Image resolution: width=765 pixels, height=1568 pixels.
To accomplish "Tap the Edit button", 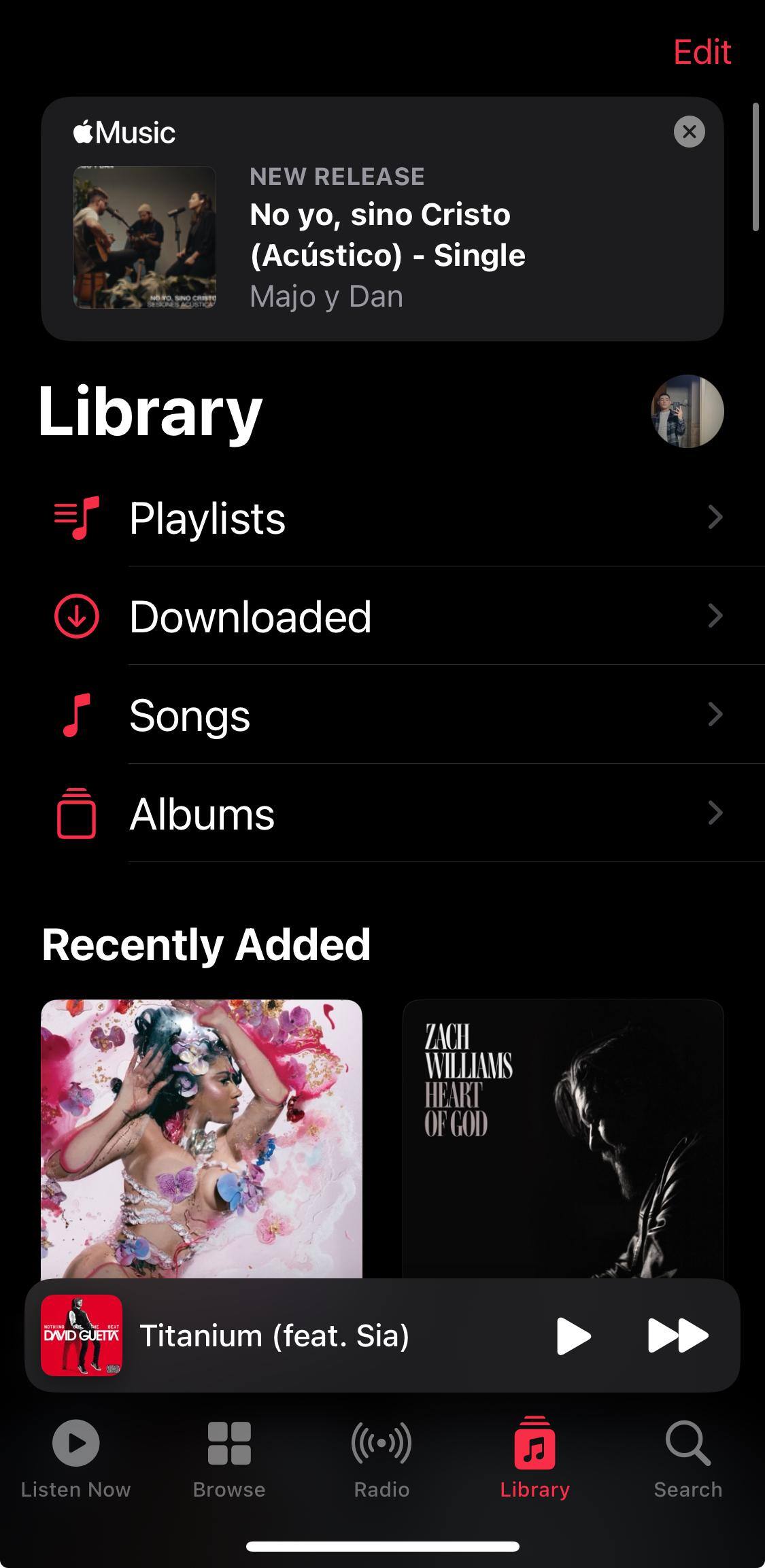I will 702,52.
